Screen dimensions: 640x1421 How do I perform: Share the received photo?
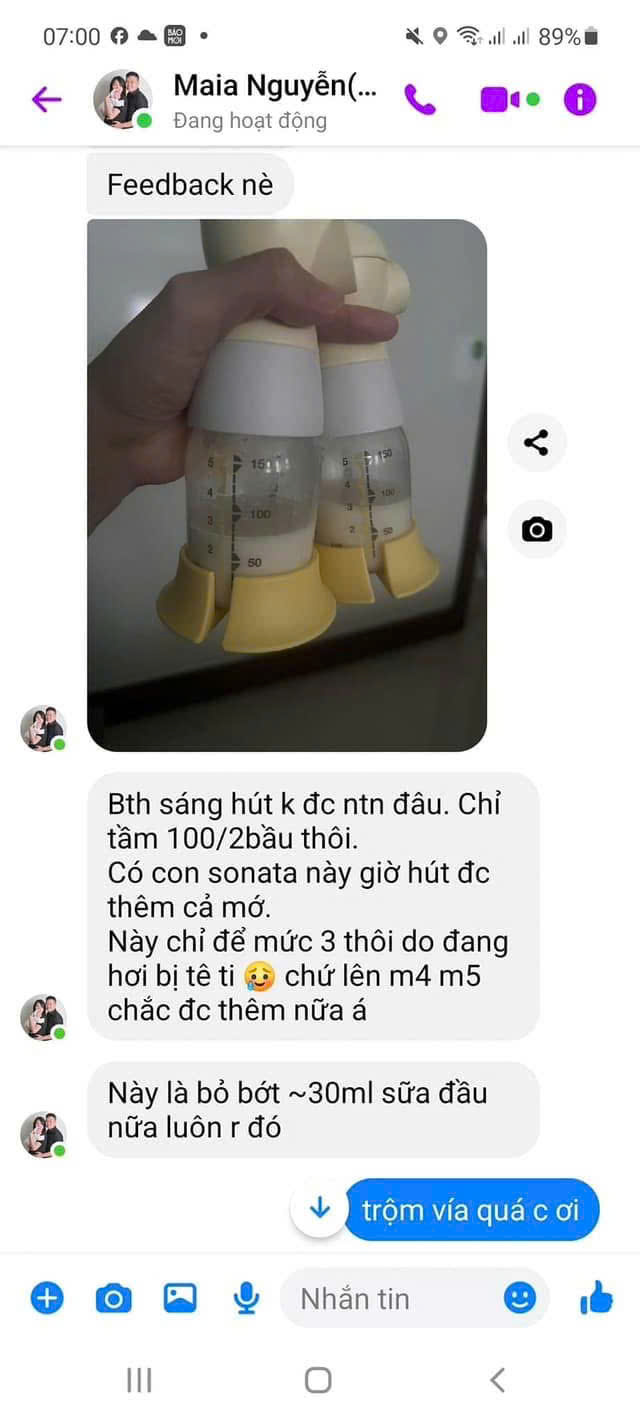coord(537,442)
